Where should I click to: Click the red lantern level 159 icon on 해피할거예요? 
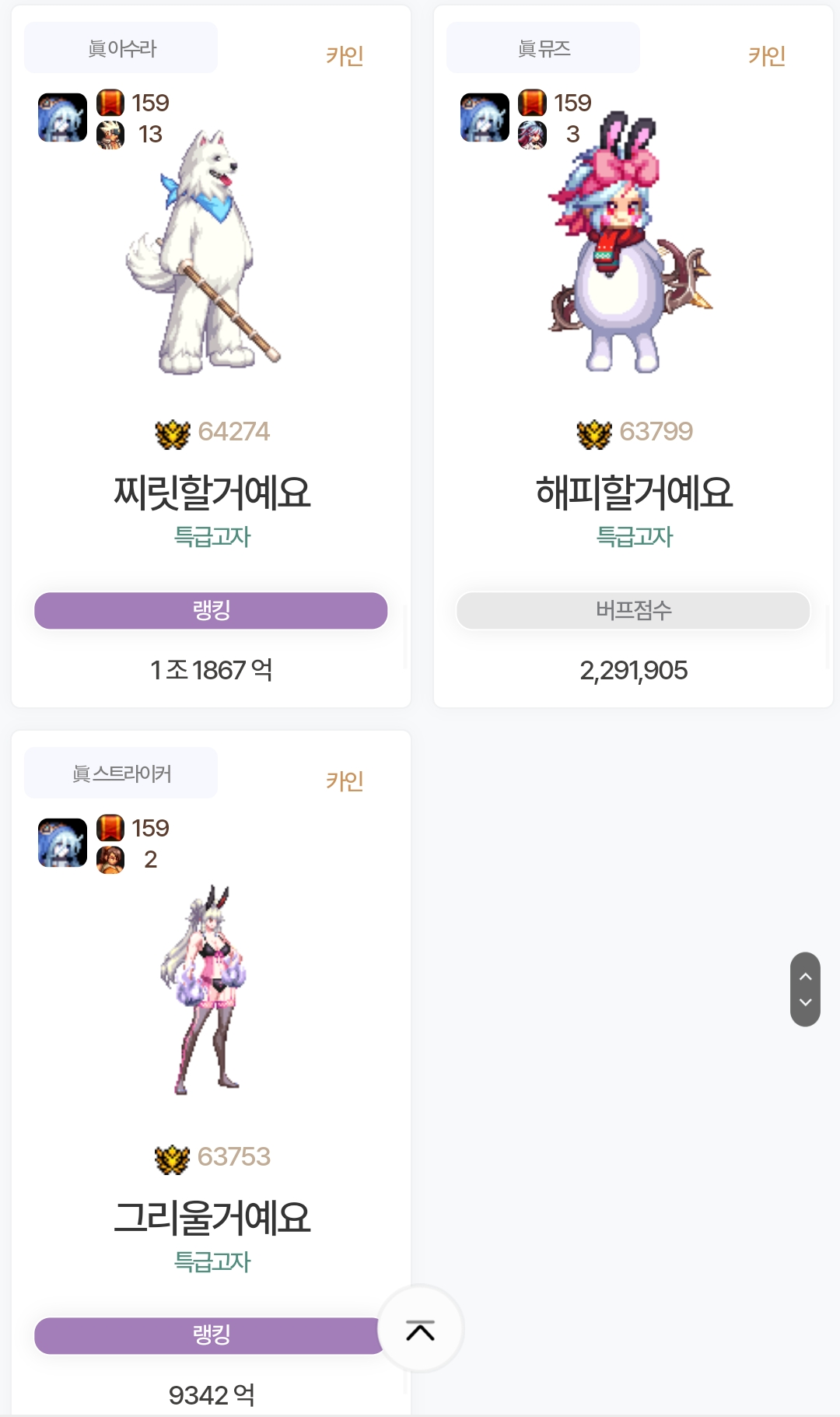pyautogui.click(x=533, y=102)
